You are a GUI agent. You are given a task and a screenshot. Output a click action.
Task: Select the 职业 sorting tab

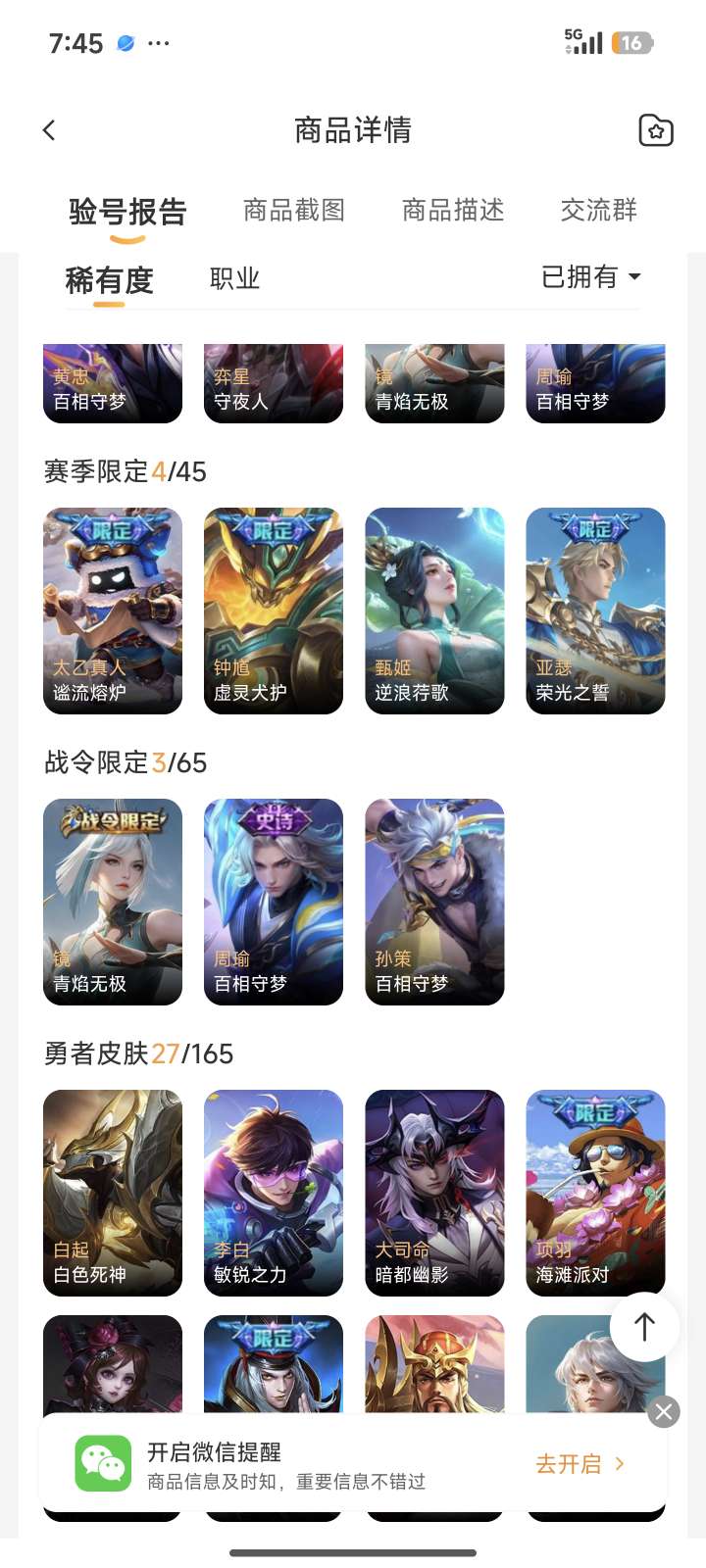click(x=234, y=278)
